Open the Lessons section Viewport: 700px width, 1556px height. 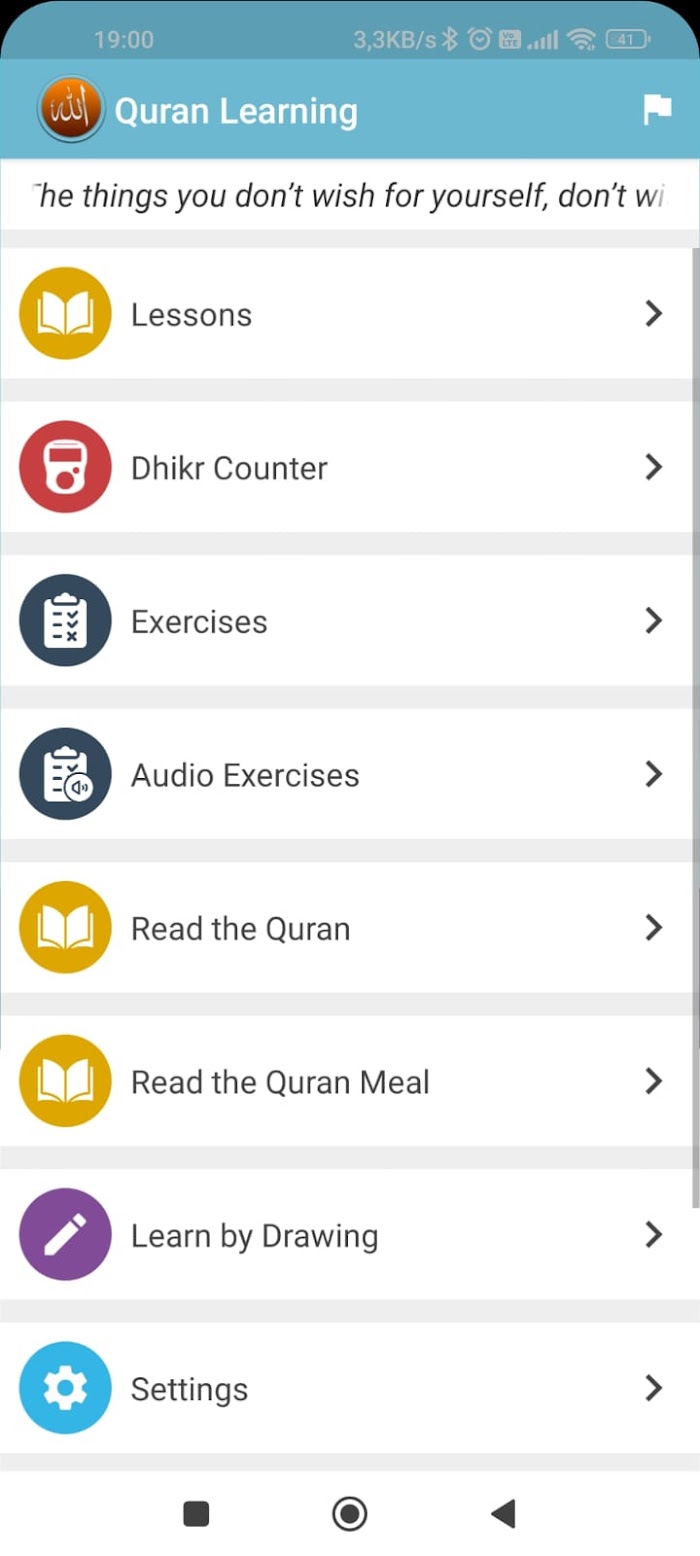point(346,314)
